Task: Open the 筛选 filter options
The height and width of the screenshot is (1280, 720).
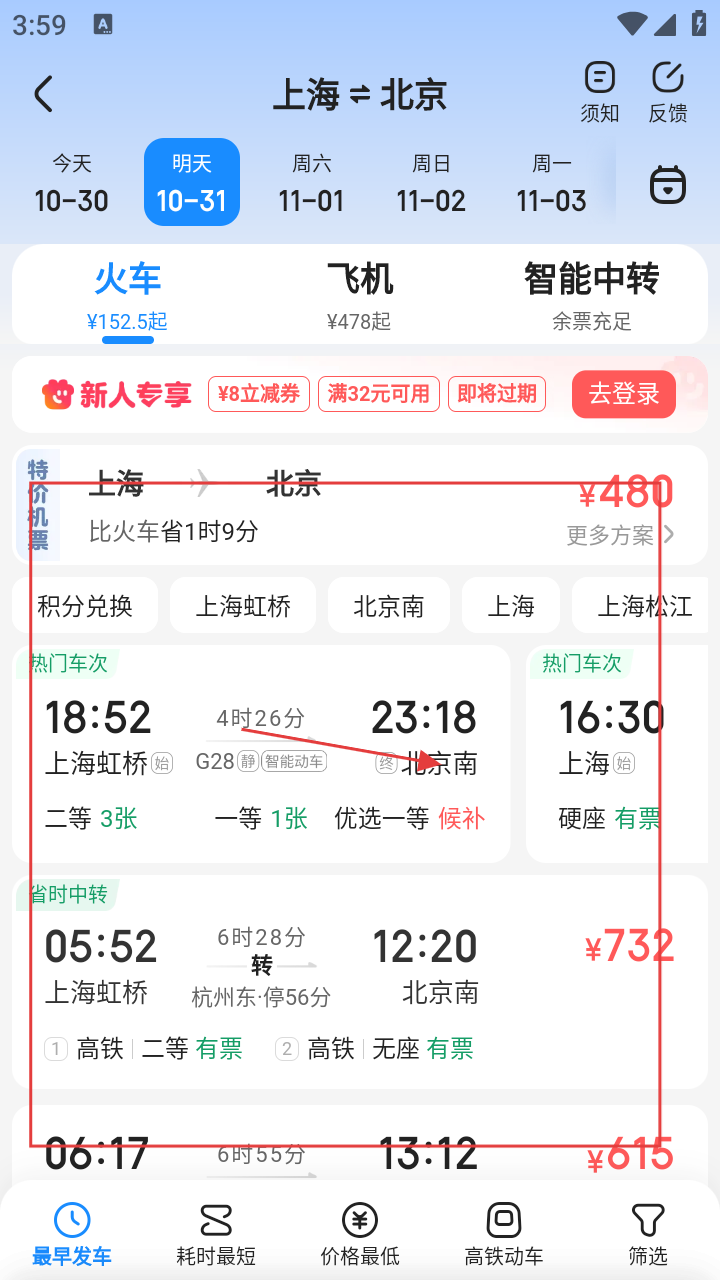Action: pos(648,1235)
